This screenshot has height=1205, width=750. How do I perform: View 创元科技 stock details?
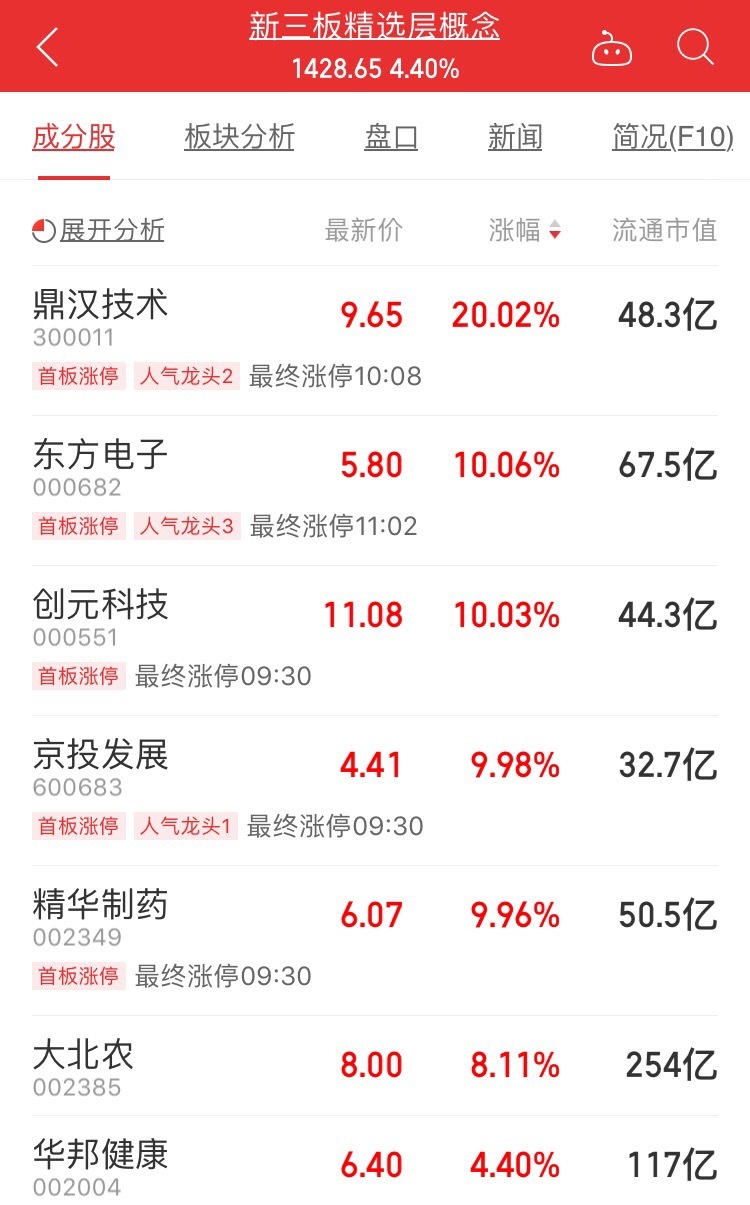click(x=375, y=641)
